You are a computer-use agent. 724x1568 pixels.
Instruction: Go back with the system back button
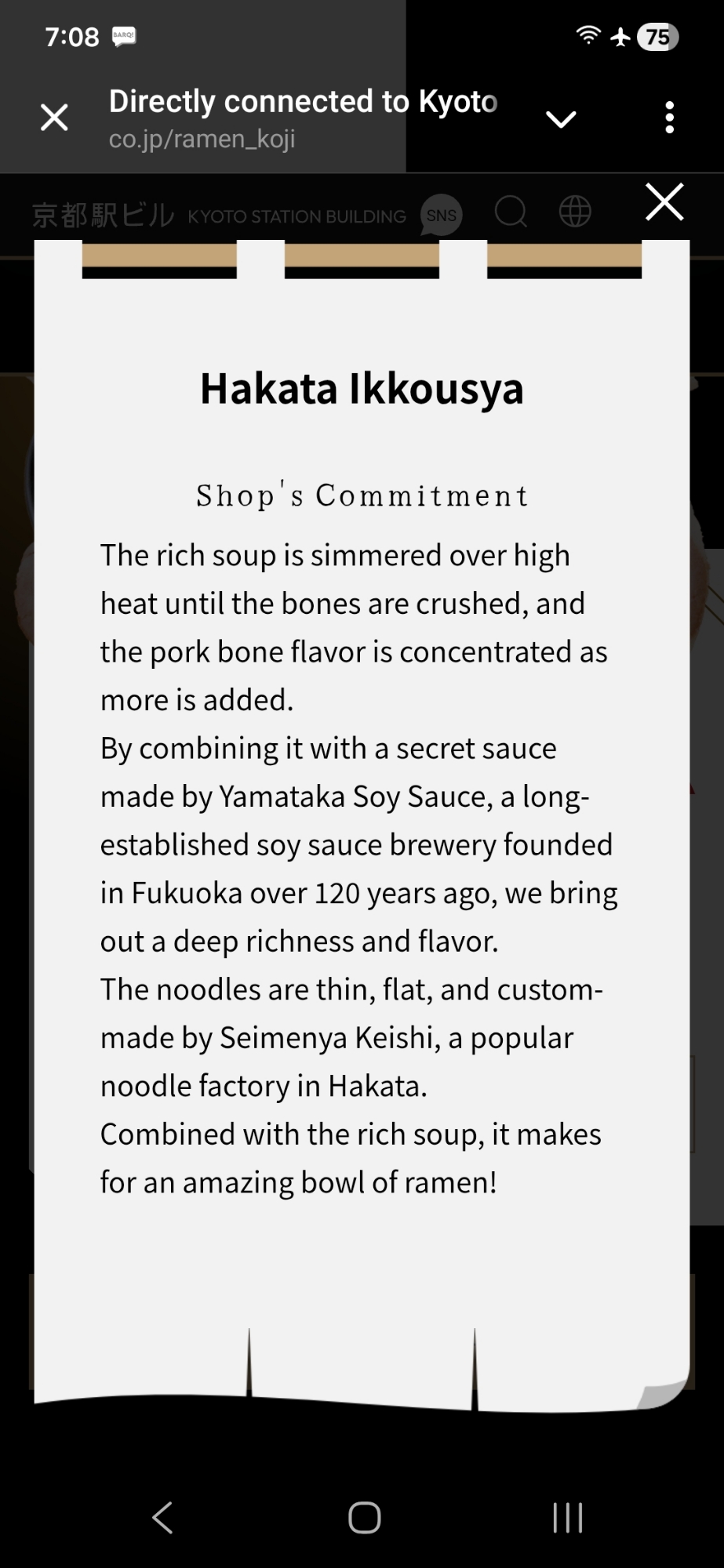162,1518
